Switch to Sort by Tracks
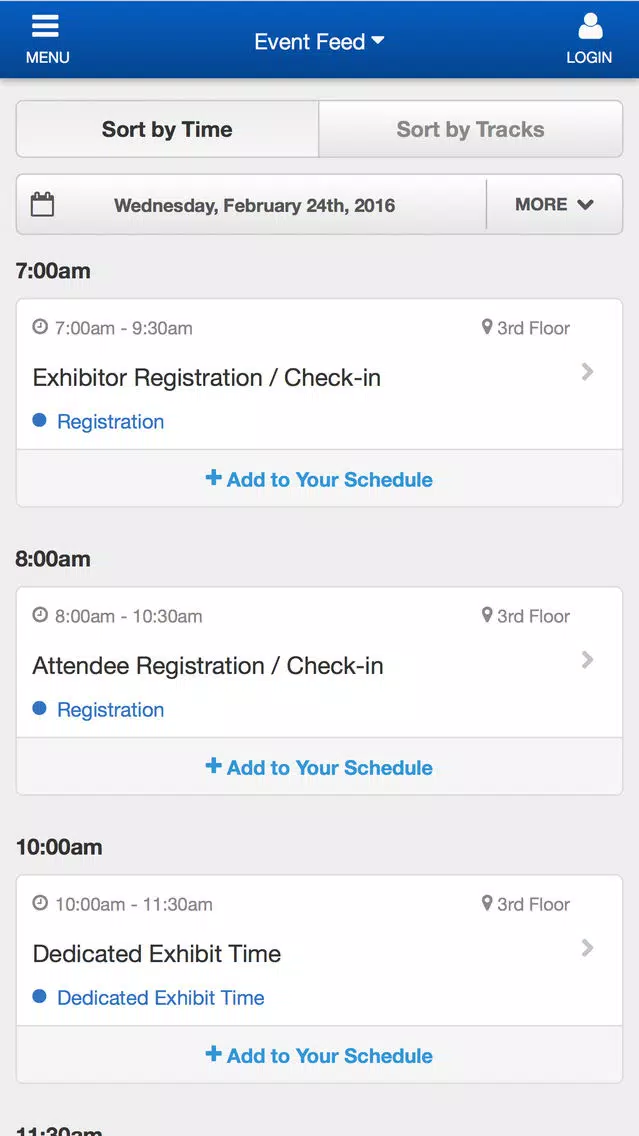 (x=470, y=129)
